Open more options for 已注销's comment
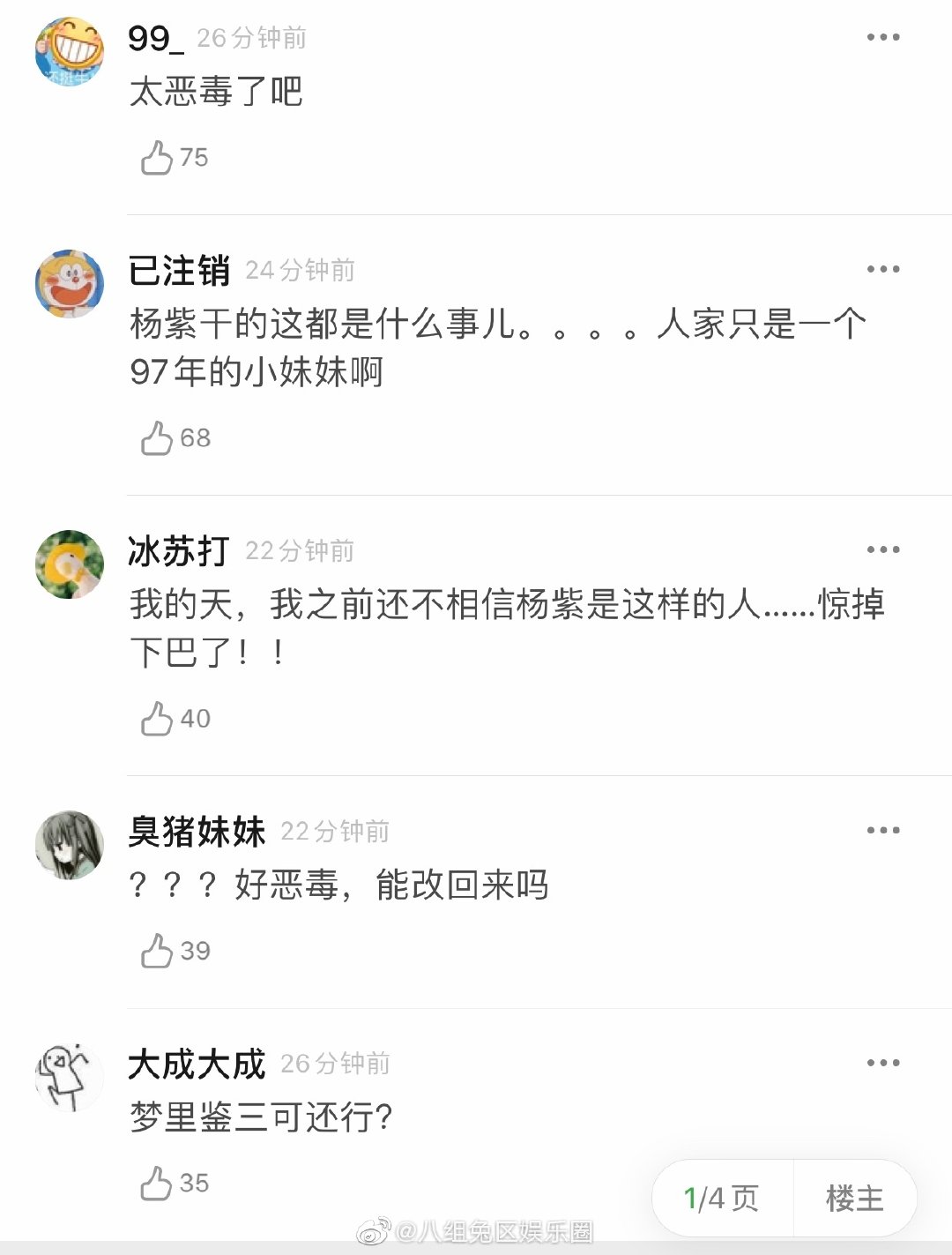The image size is (952, 1255). pyautogui.click(x=882, y=270)
